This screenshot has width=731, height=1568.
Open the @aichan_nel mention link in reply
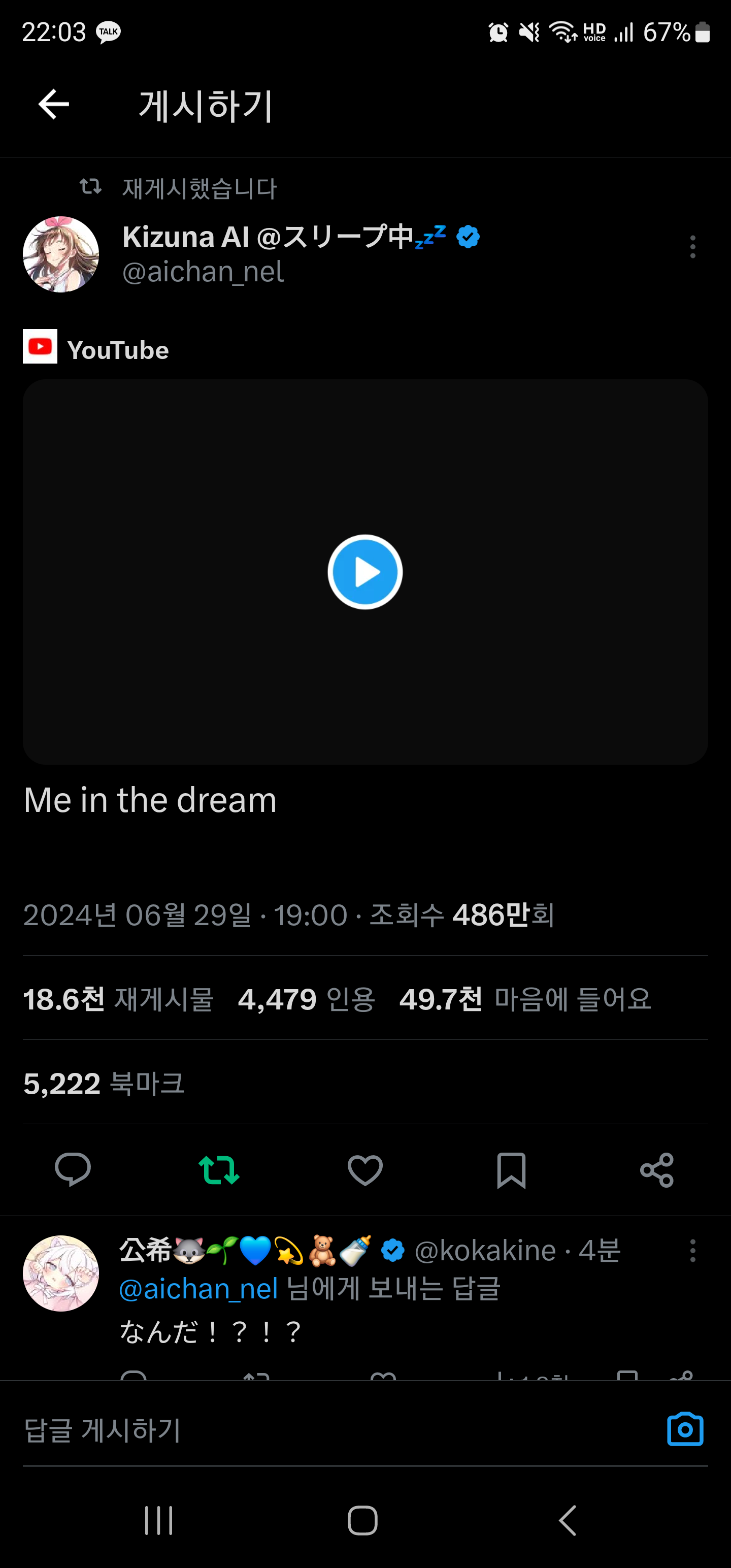198,1289
